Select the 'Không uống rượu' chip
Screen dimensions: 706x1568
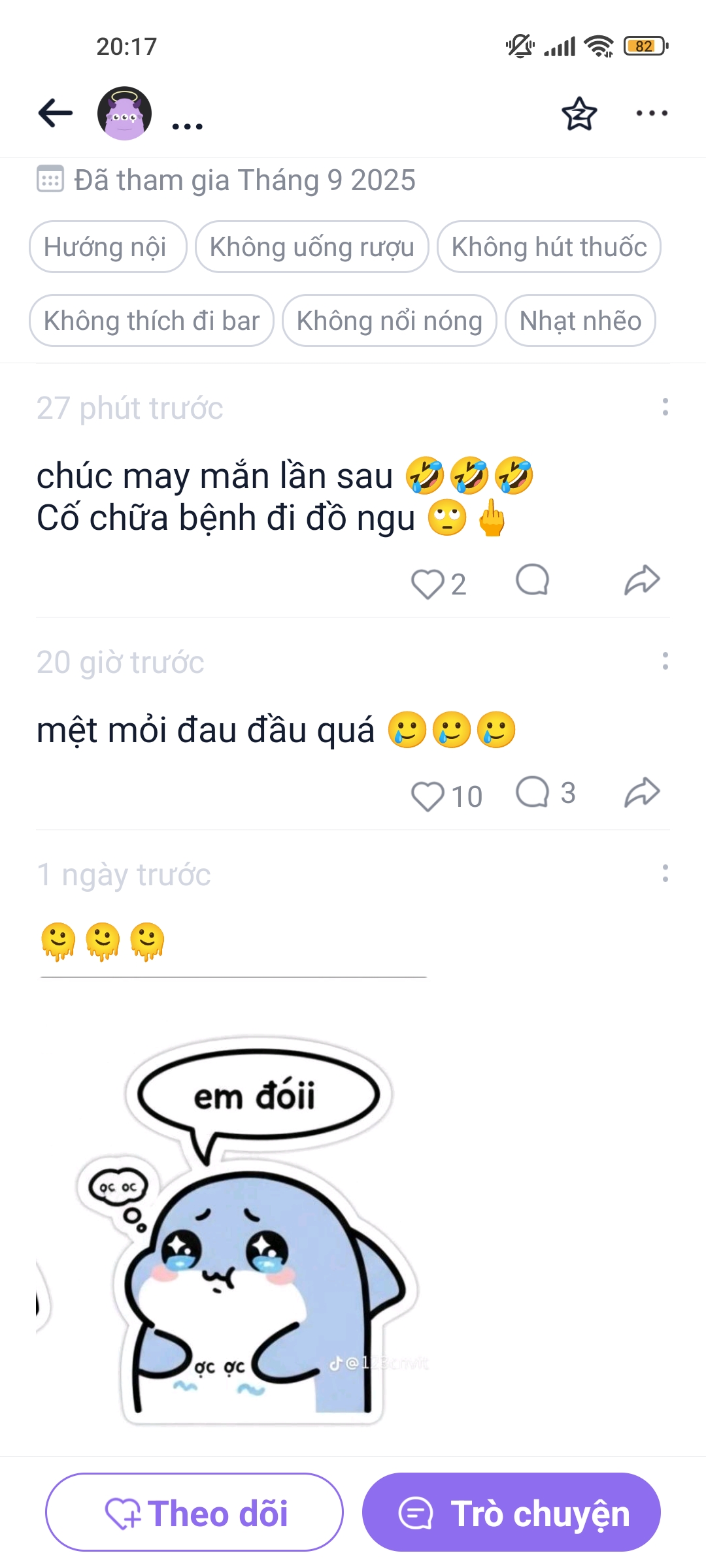pos(312,247)
